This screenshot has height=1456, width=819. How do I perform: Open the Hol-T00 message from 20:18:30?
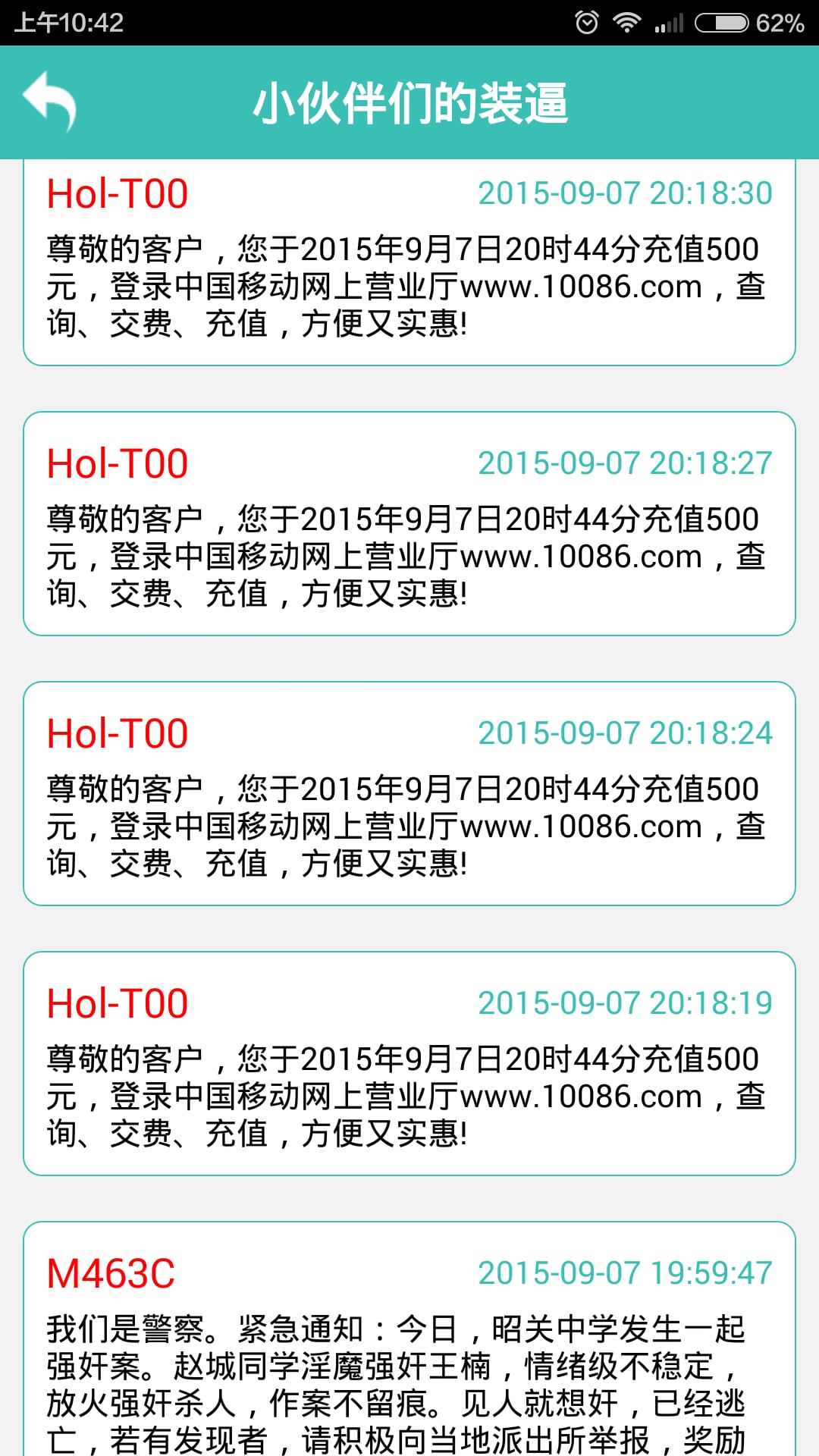coord(409,262)
